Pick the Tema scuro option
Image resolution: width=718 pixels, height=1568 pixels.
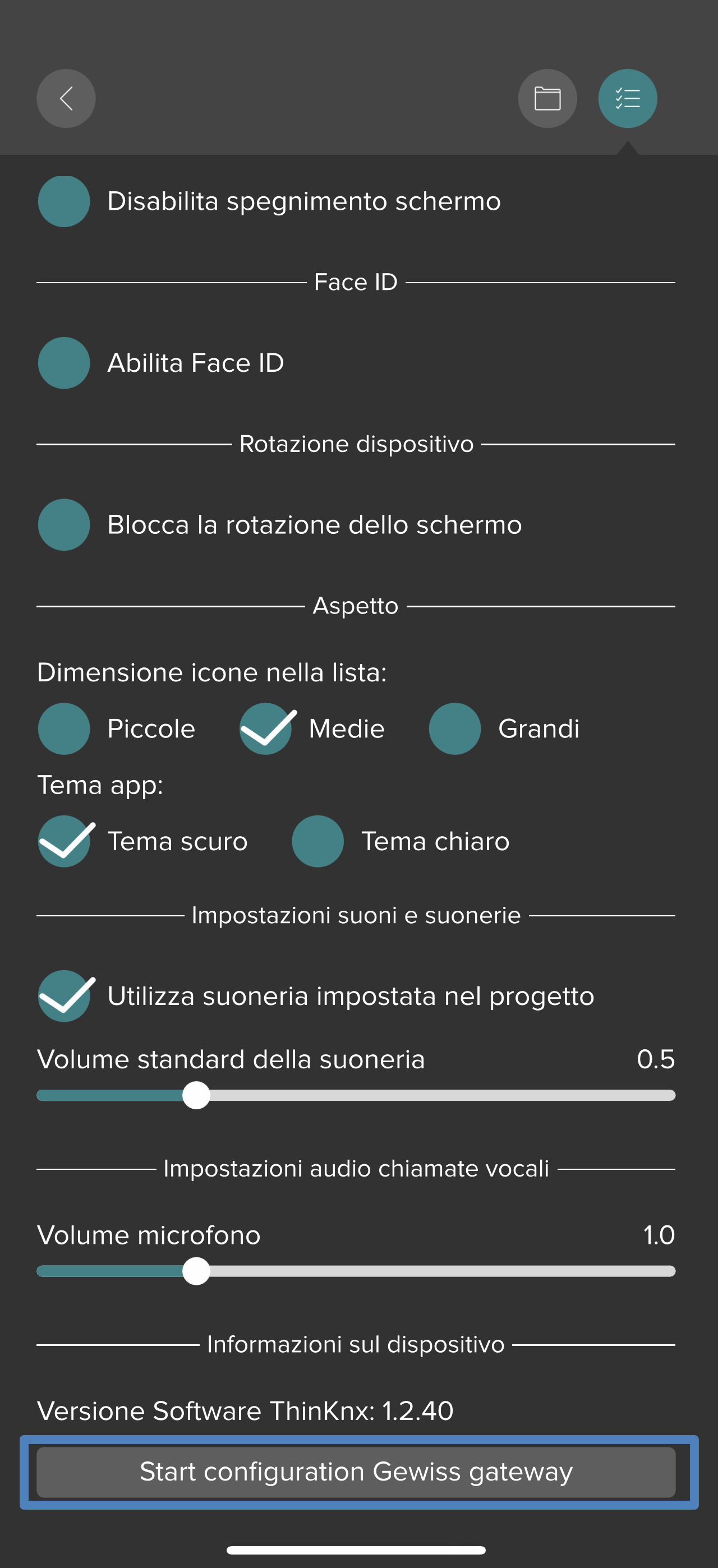tap(64, 841)
